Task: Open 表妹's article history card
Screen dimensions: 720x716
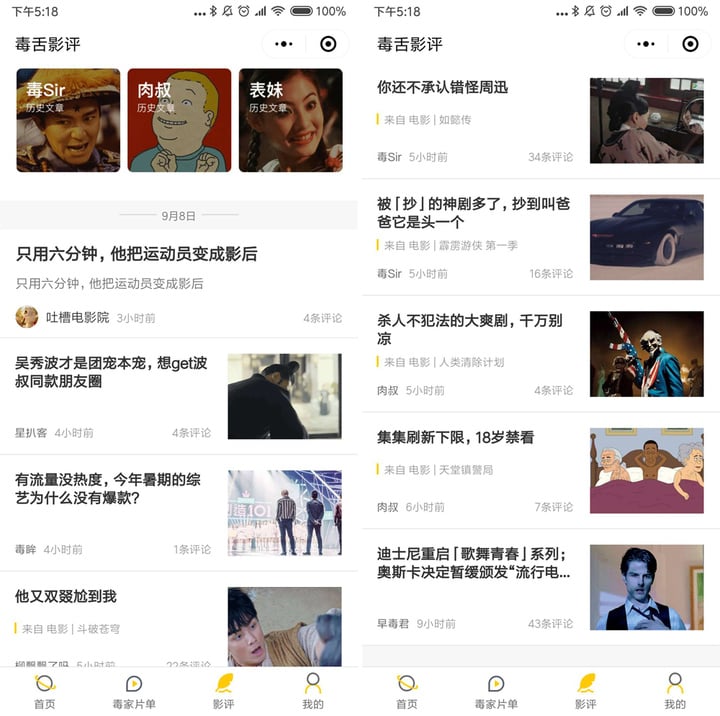Action: coord(290,120)
